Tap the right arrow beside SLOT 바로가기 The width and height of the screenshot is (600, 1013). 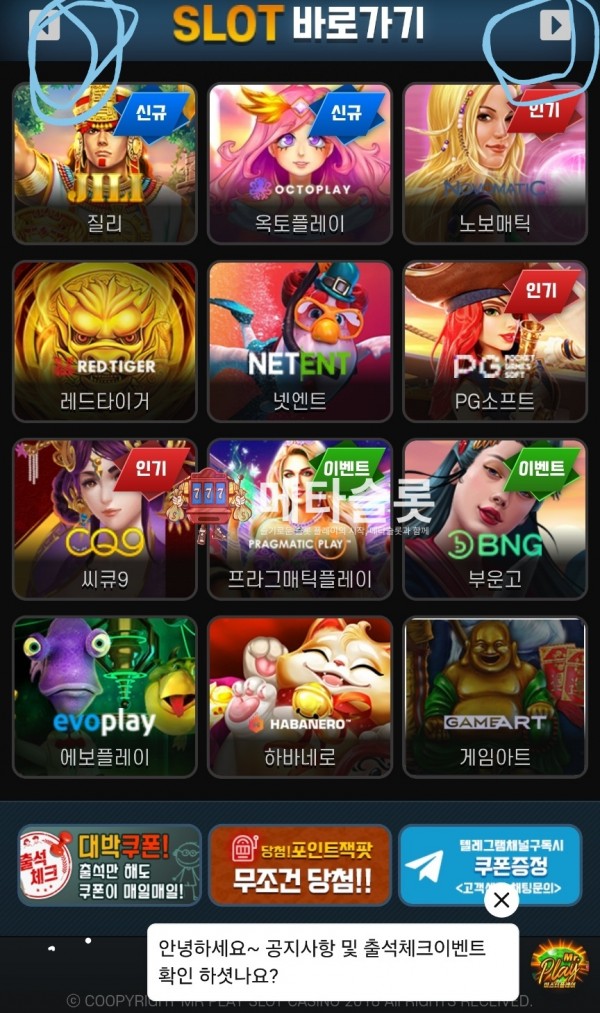coord(554,24)
